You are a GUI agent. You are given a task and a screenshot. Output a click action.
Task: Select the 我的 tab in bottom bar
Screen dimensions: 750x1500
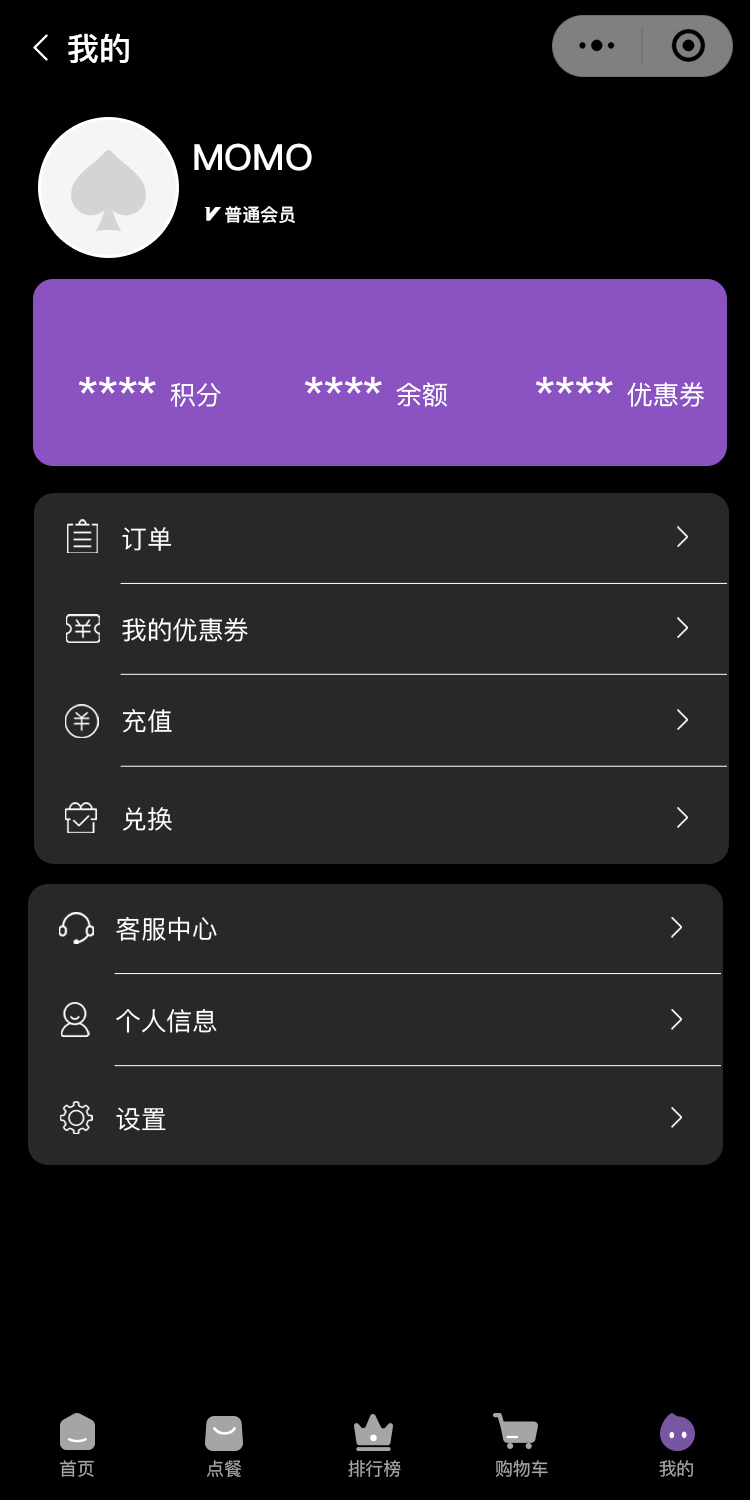(676, 1445)
